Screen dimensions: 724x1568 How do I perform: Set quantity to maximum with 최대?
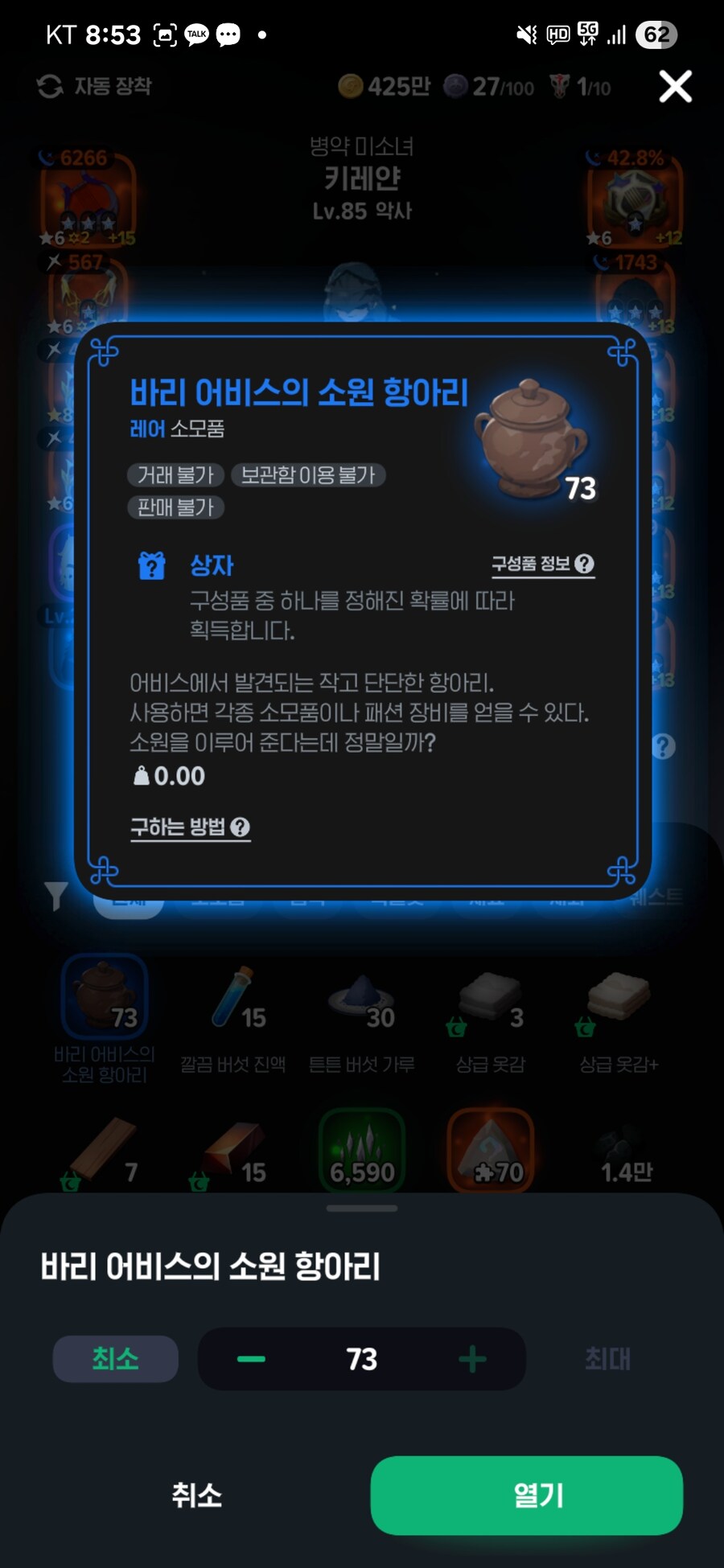click(x=607, y=1359)
